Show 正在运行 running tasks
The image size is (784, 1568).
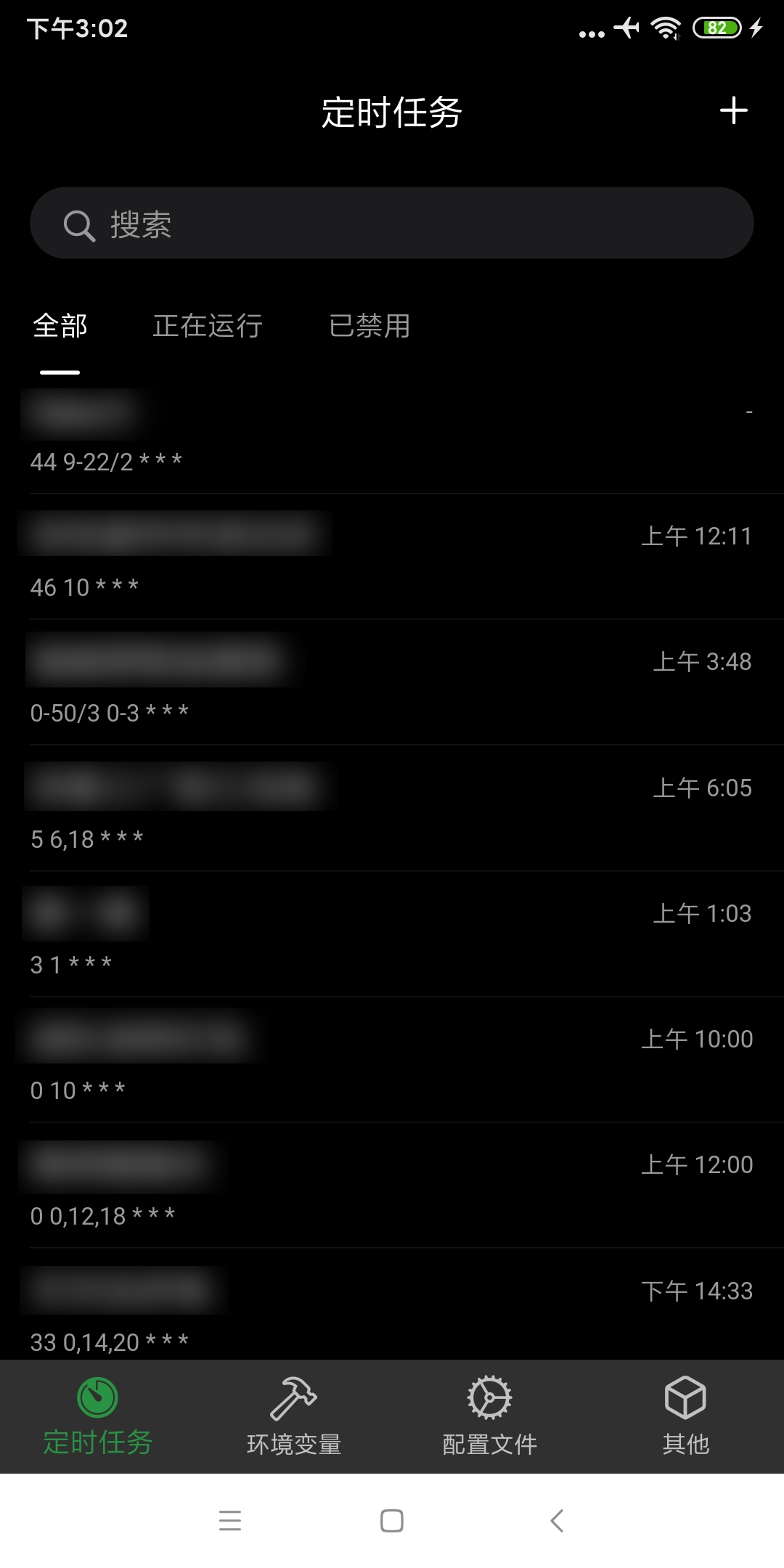pyautogui.click(x=208, y=326)
